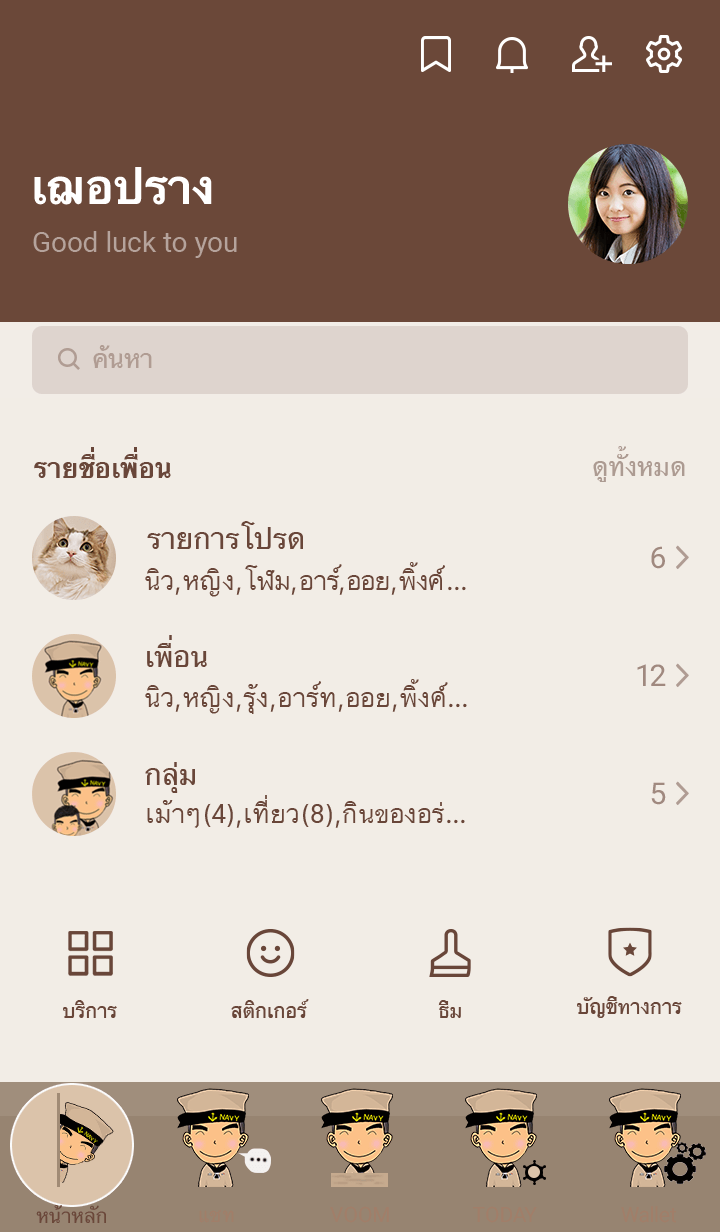The height and width of the screenshot is (1232, 720).
Task: Open the ธีม theme shop
Action: click(x=450, y=972)
